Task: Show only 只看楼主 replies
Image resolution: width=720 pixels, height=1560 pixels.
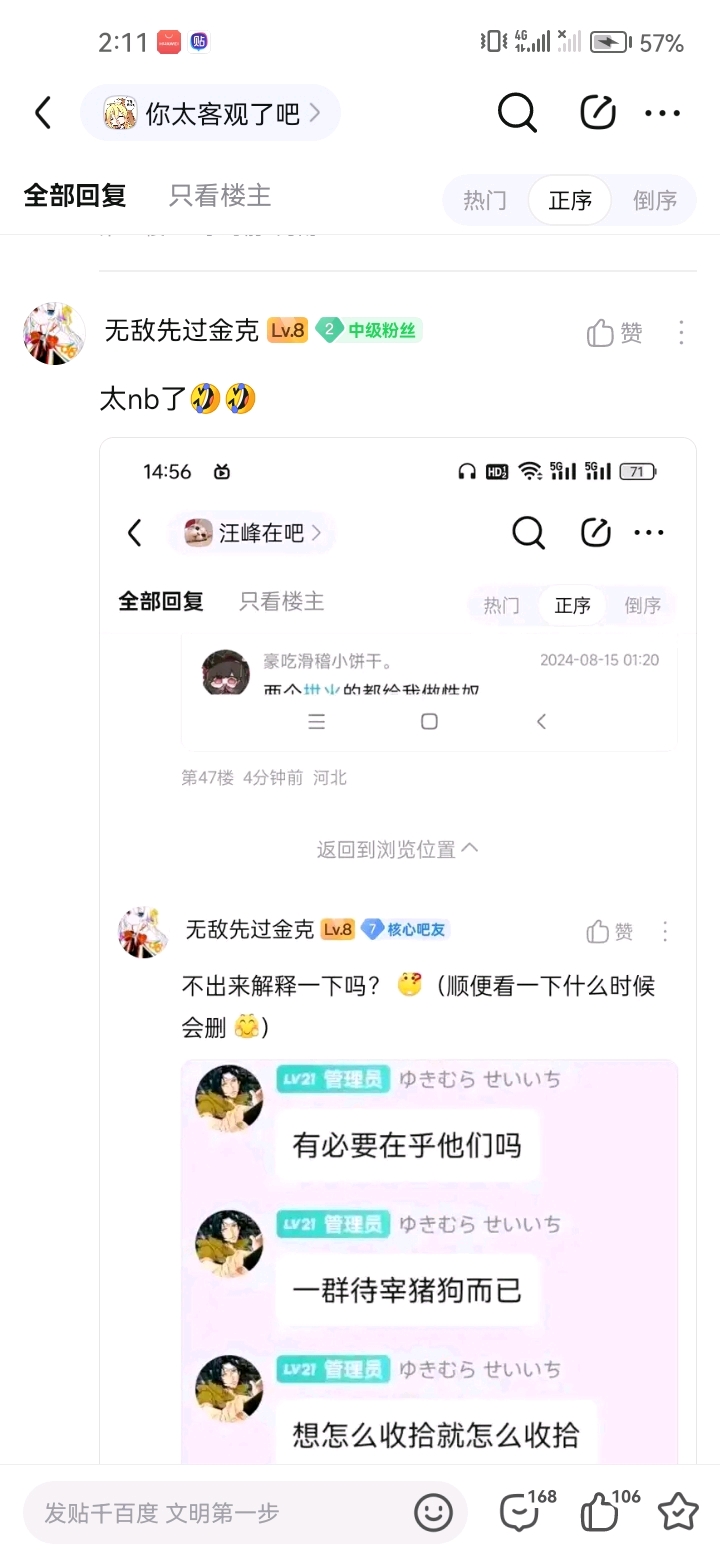Action: (220, 196)
